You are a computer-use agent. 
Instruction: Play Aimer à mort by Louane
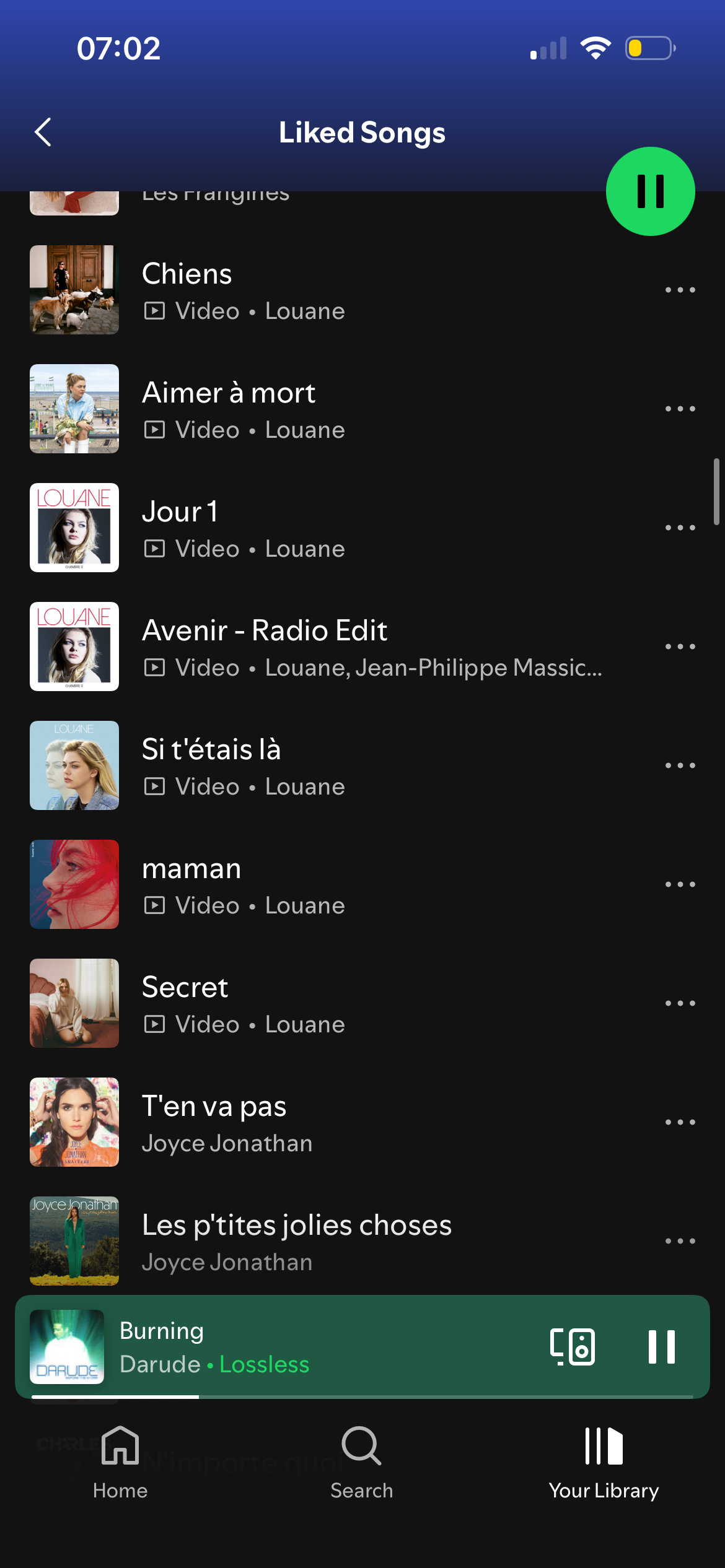[x=310, y=409]
